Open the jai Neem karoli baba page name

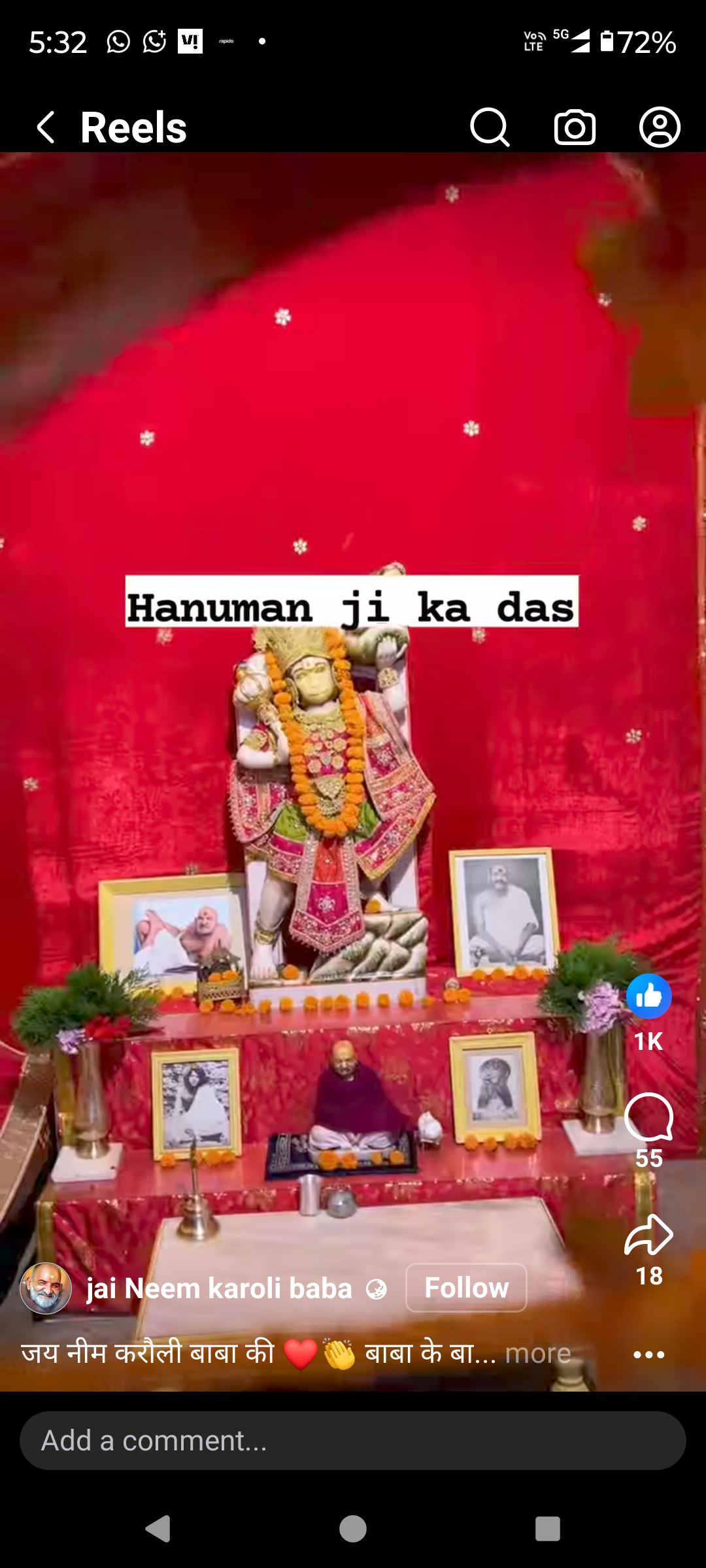point(219,1288)
